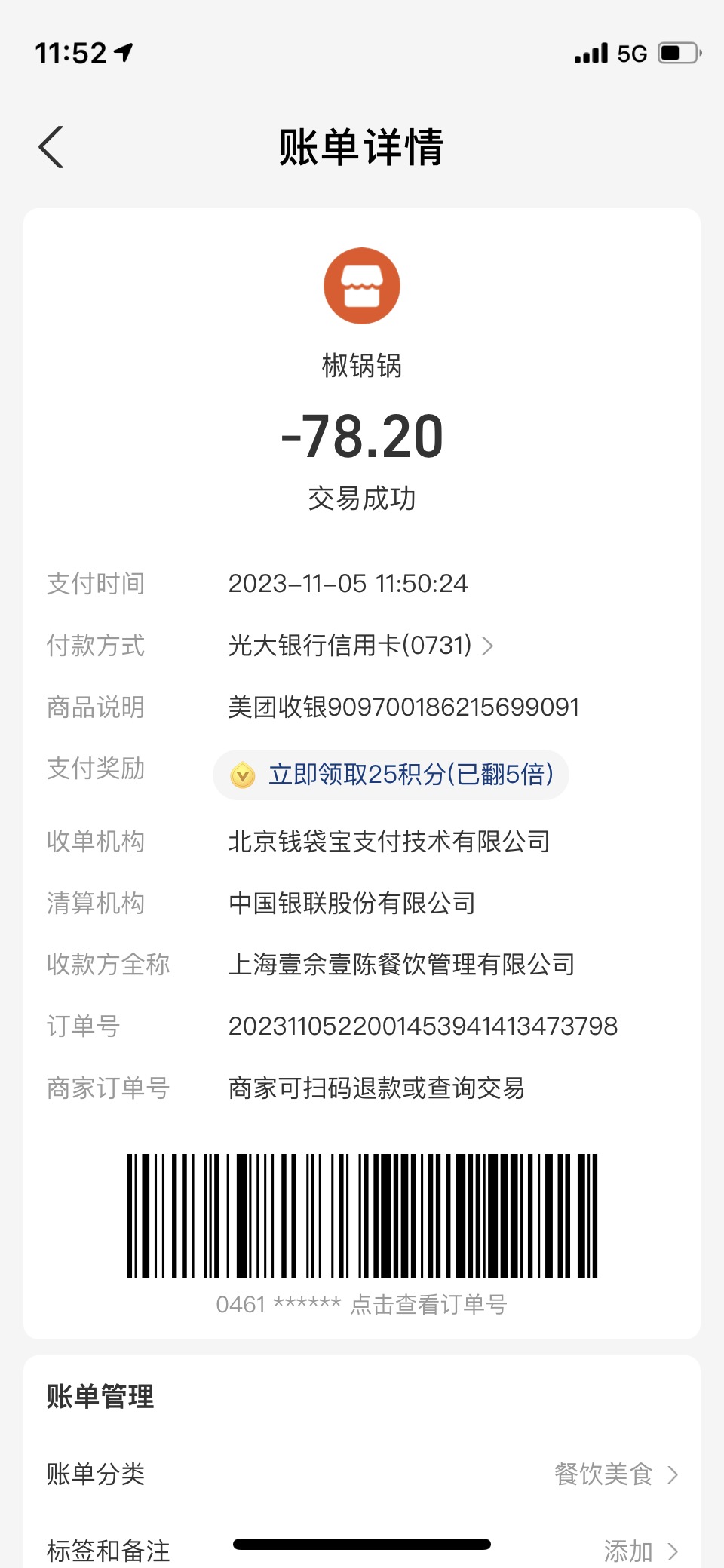The width and height of the screenshot is (724, 1568).
Task: Open the 椒锅锅 merchant icon
Action: pos(362,286)
